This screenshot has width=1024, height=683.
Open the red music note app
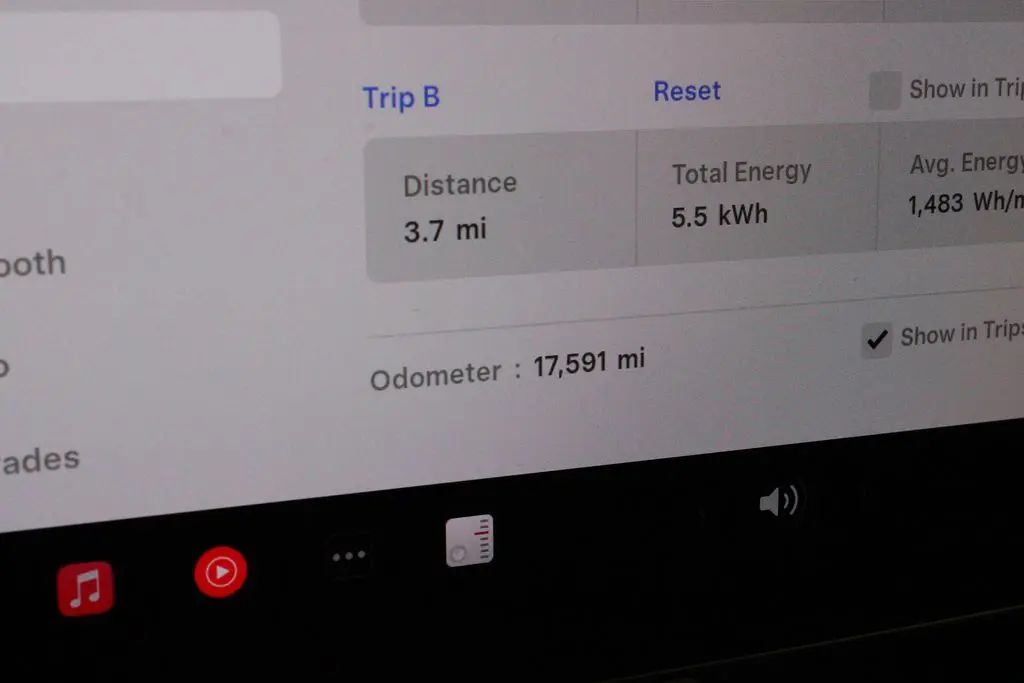click(x=85, y=588)
